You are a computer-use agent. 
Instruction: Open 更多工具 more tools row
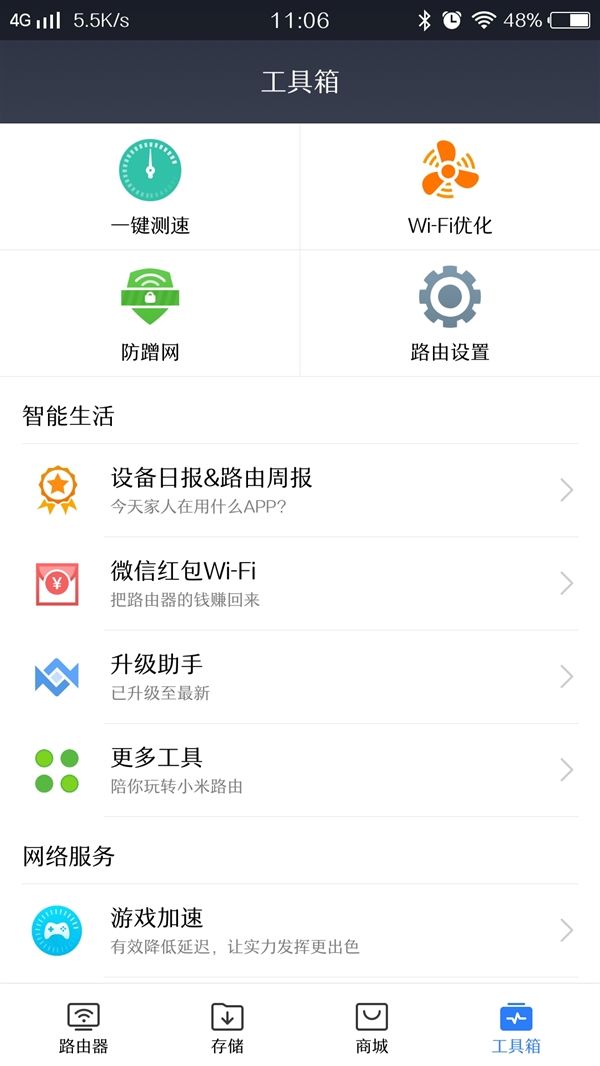(300, 770)
